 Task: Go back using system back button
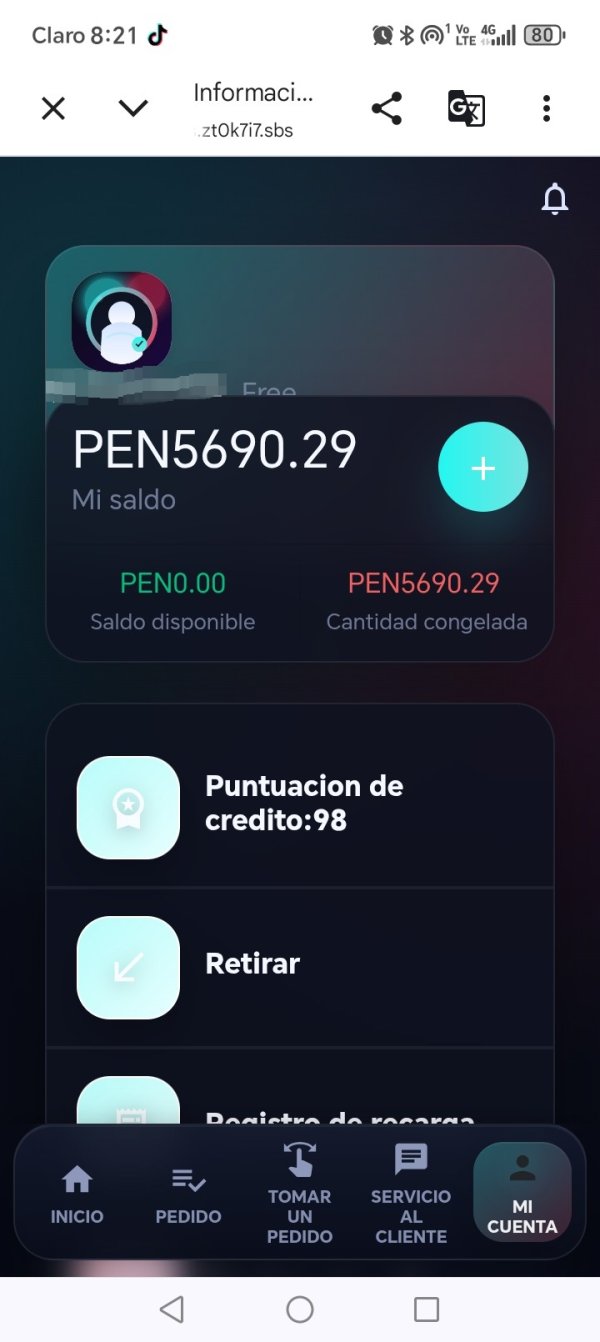[172, 1309]
